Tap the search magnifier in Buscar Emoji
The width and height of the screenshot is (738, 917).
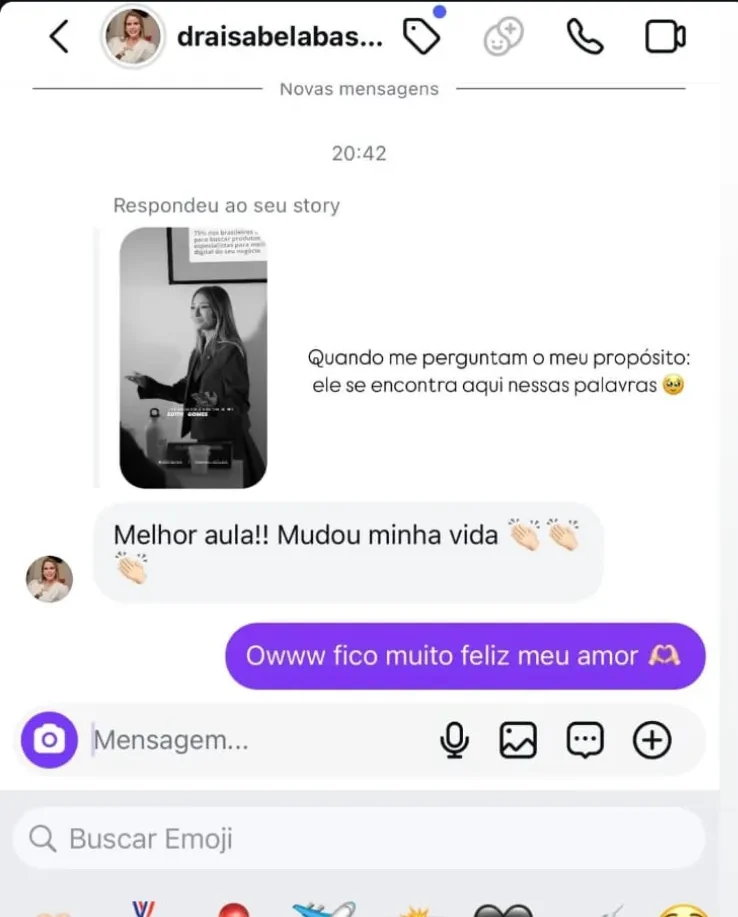pyautogui.click(x=41, y=838)
